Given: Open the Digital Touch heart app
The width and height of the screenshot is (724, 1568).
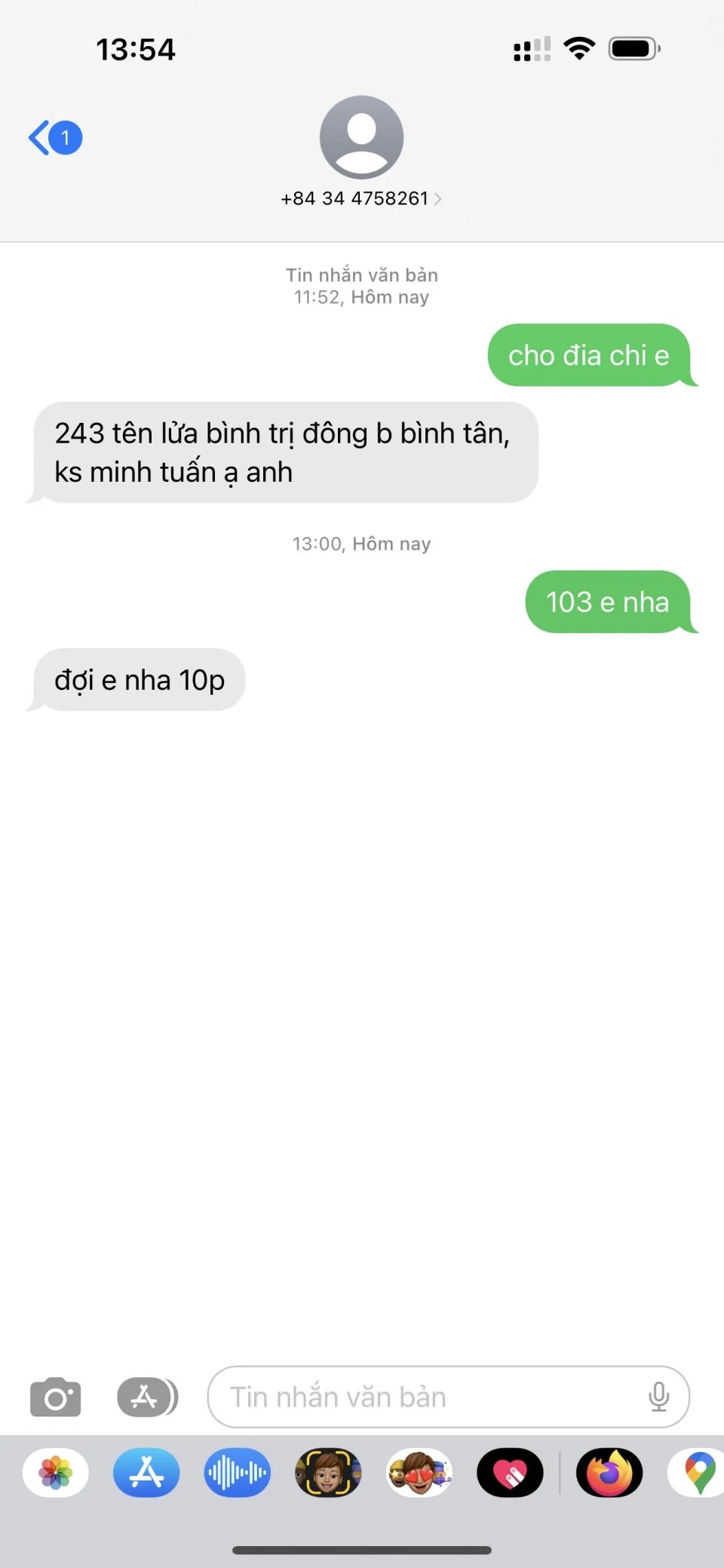Looking at the screenshot, I should click(510, 1472).
